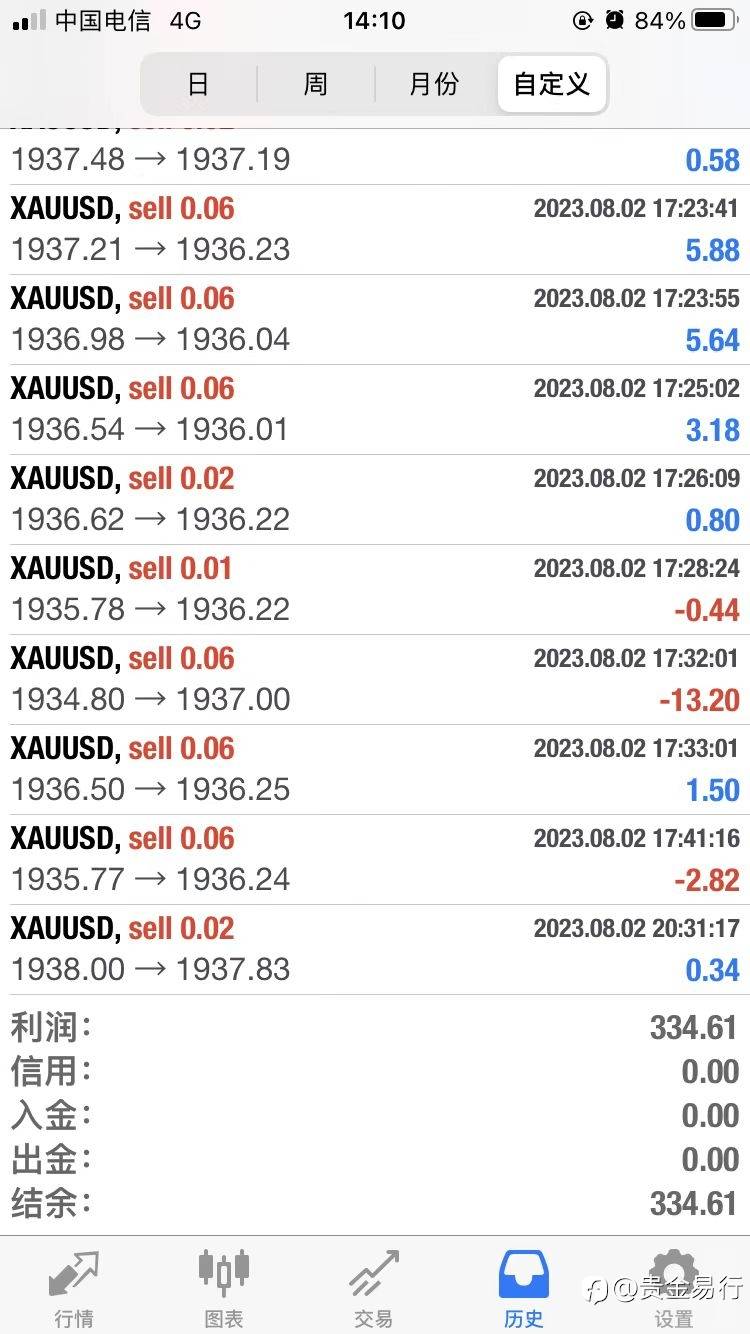Open the sell 0.01 trade losing -0.44

pyautogui.click(x=375, y=589)
